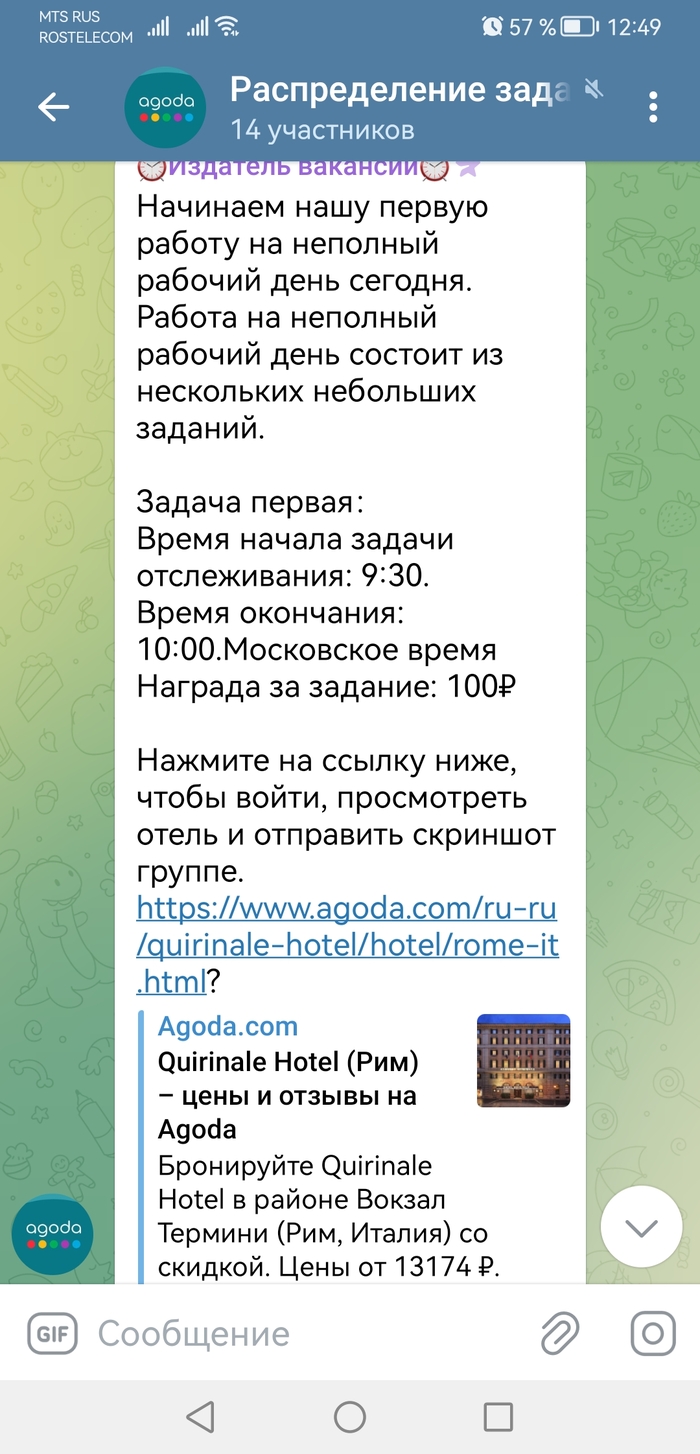Attach a file with the paperclip icon

(x=560, y=1333)
